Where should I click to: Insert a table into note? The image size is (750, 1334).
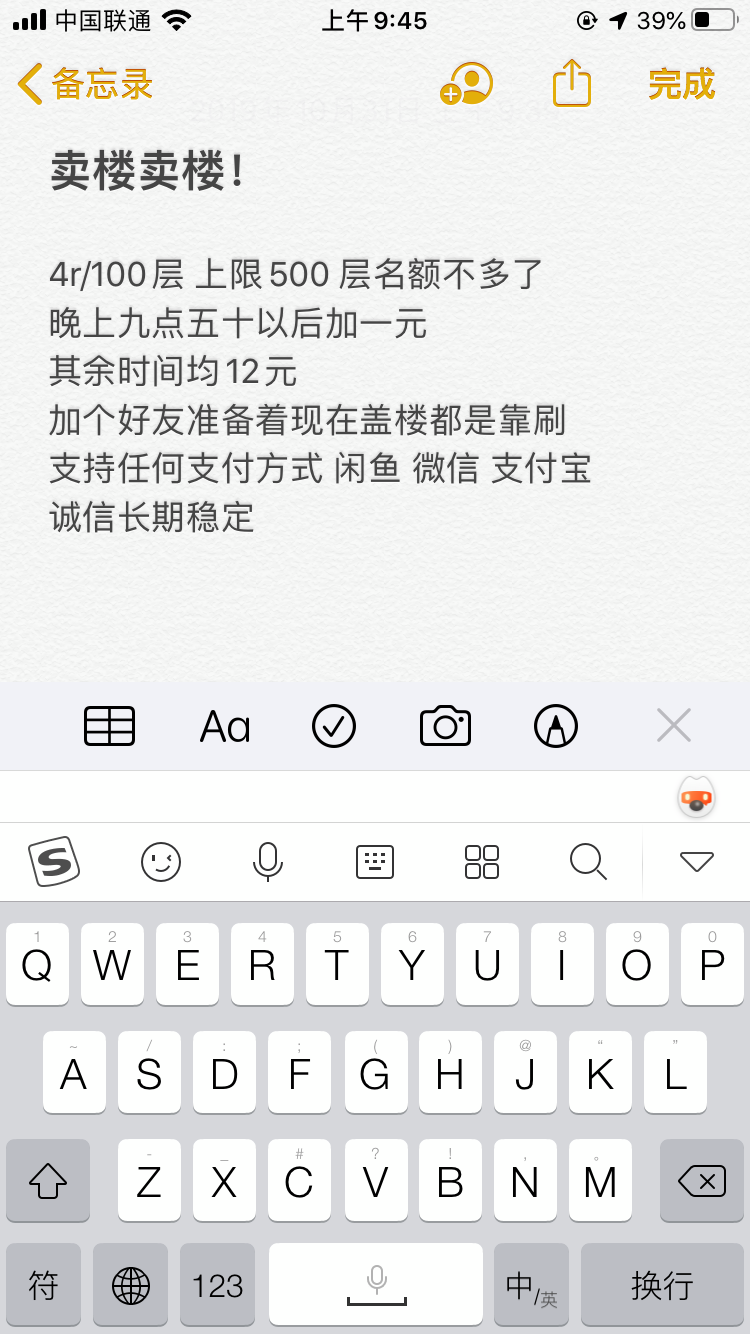[x=109, y=726]
